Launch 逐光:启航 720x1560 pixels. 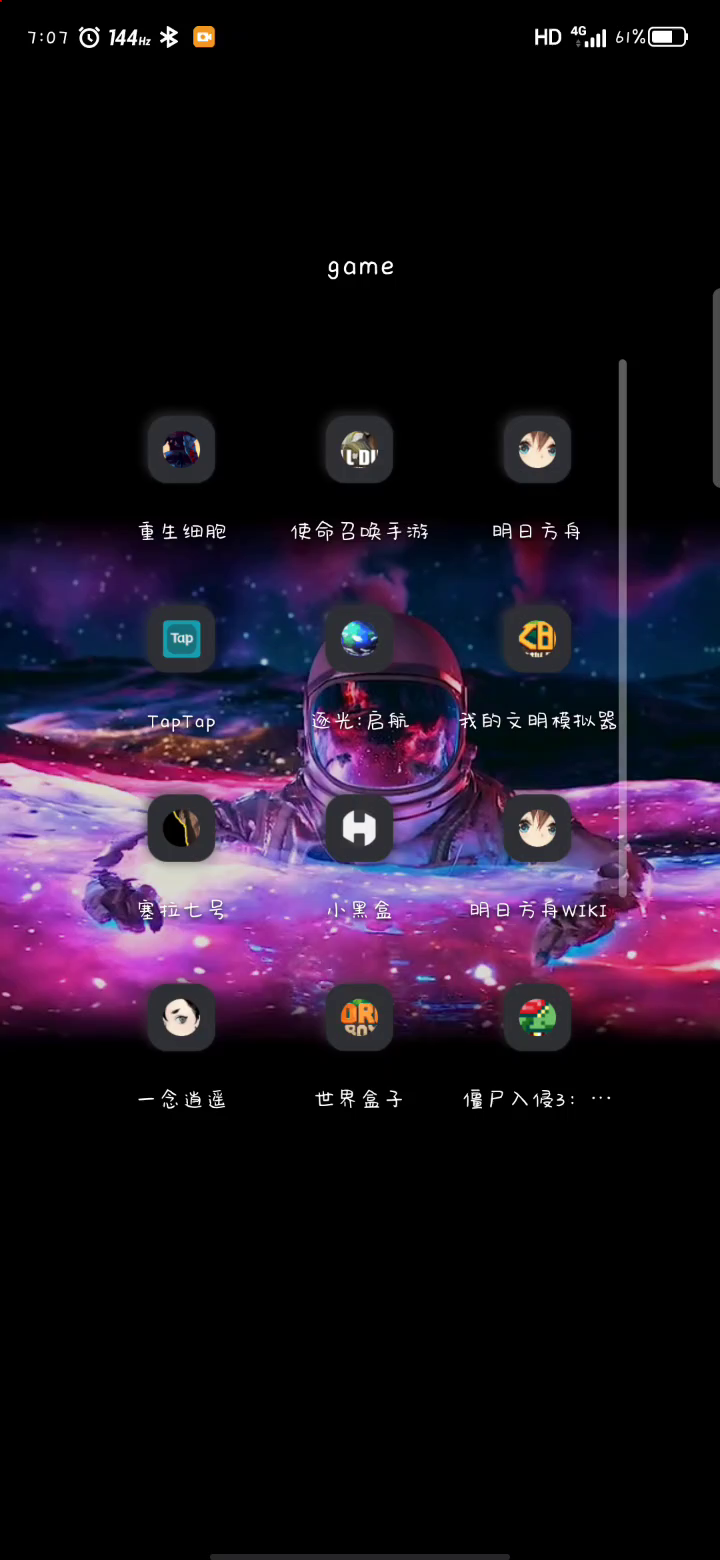pos(359,638)
